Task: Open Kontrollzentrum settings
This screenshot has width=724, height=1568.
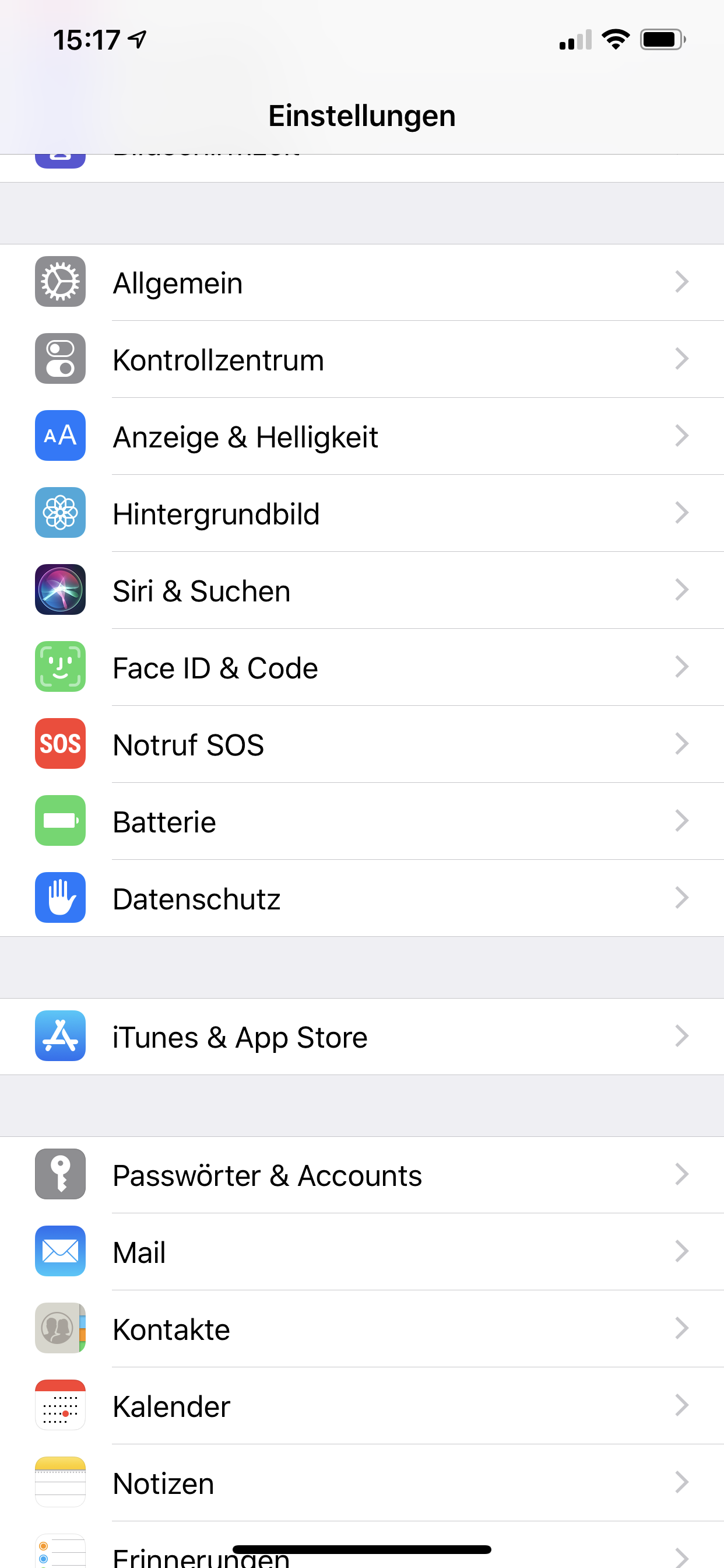Action: coord(361,360)
